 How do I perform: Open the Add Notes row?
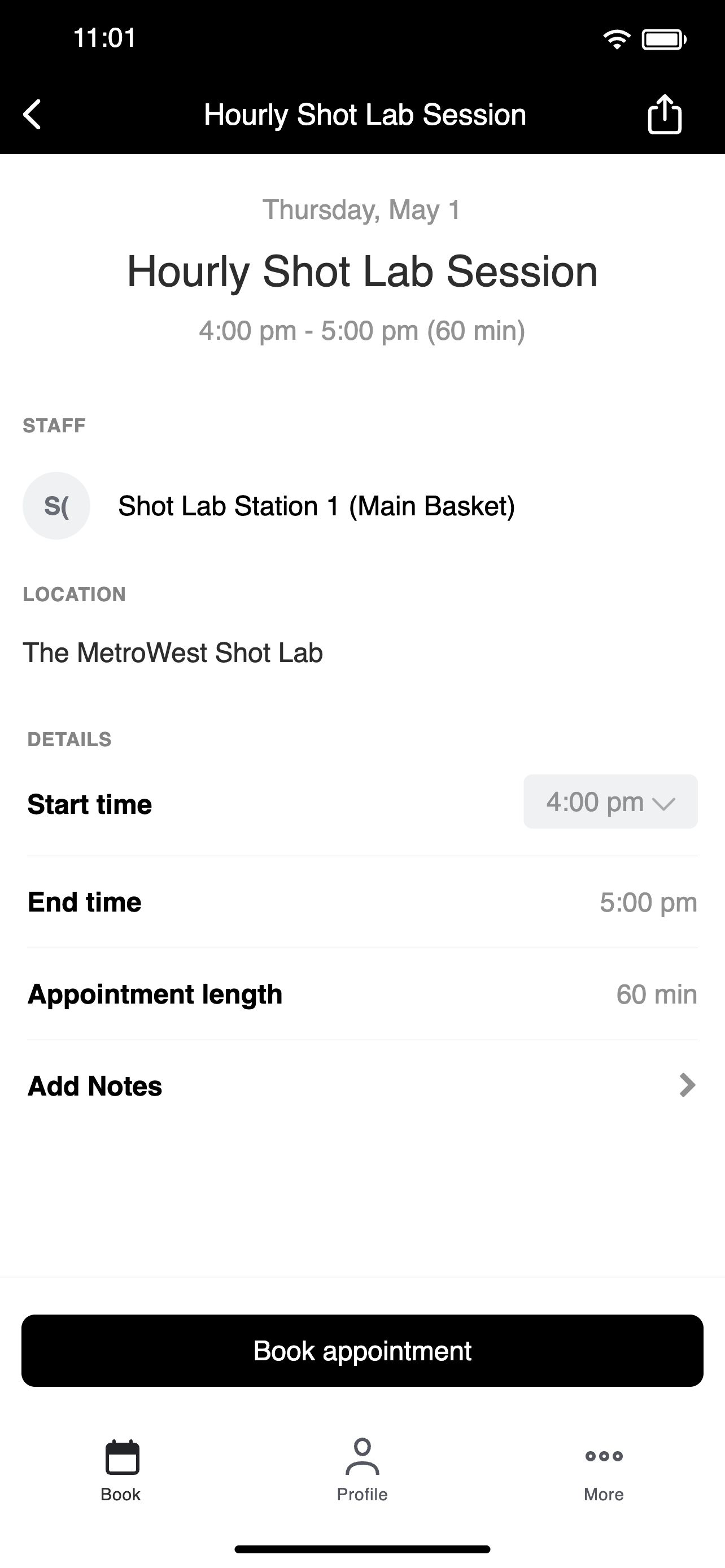coord(362,1086)
